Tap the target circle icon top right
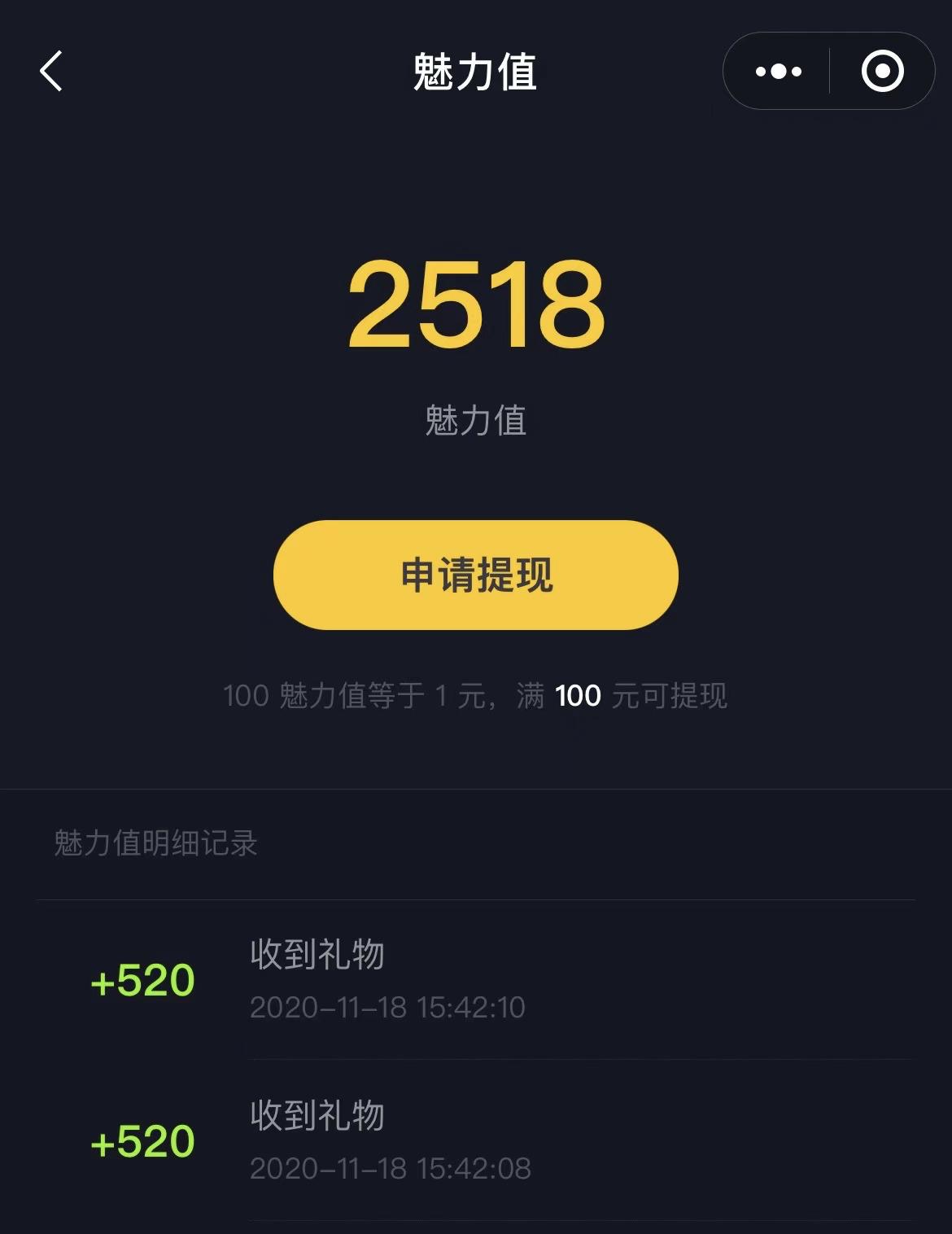 pos(882,71)
